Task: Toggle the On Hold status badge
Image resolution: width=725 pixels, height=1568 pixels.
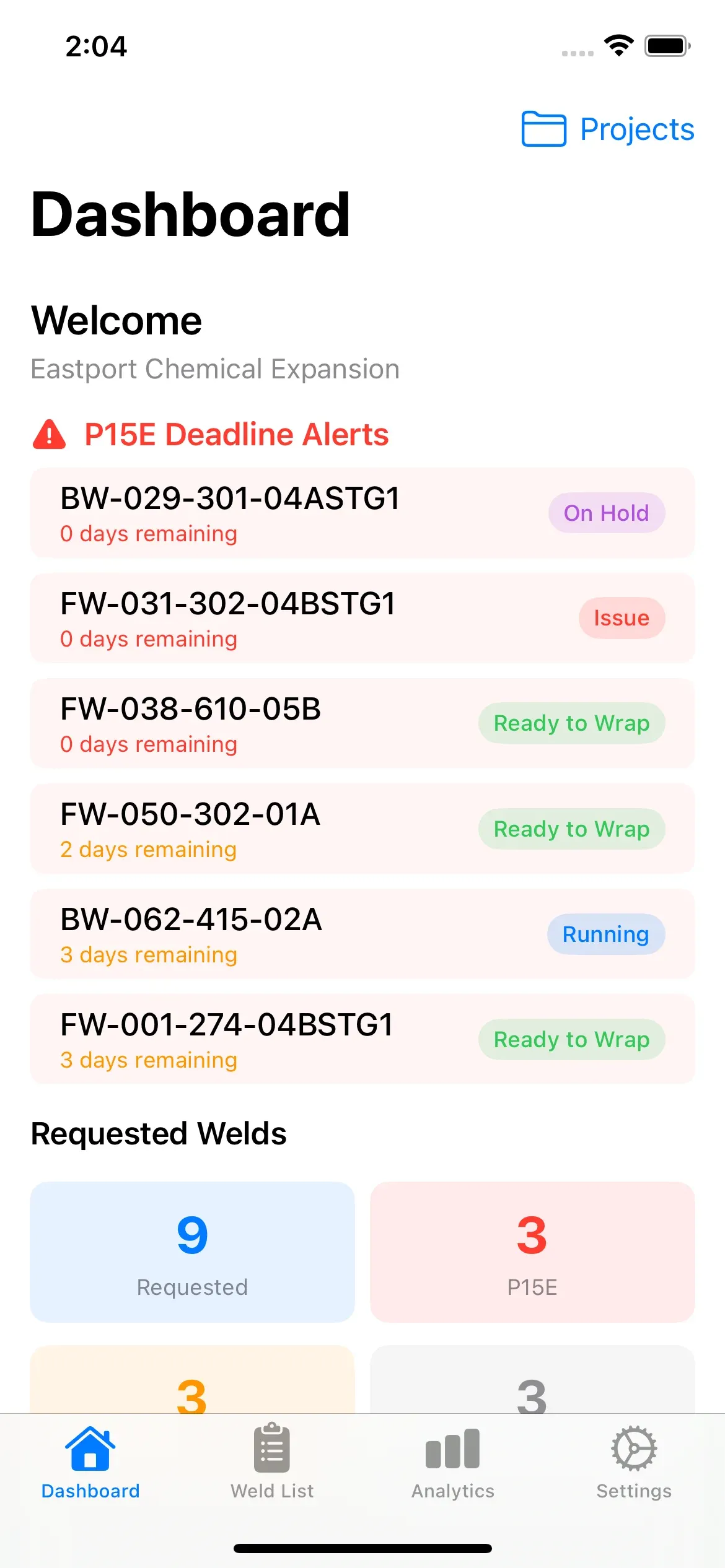Action: tap(607, 513)
